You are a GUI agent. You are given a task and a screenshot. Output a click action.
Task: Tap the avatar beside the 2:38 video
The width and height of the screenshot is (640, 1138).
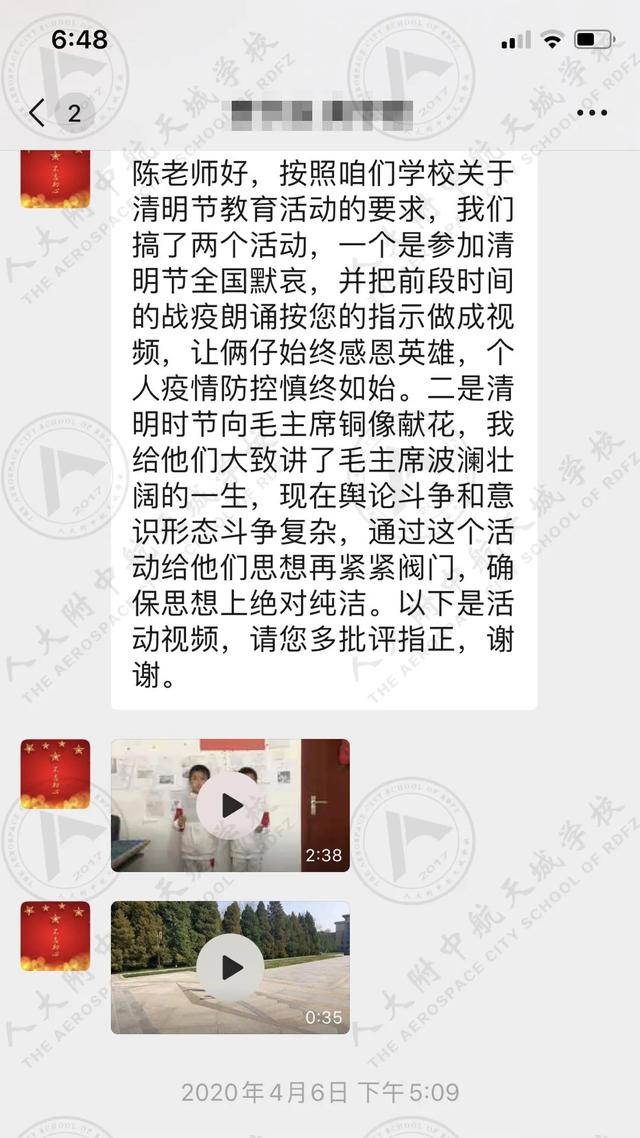[55, 774]
